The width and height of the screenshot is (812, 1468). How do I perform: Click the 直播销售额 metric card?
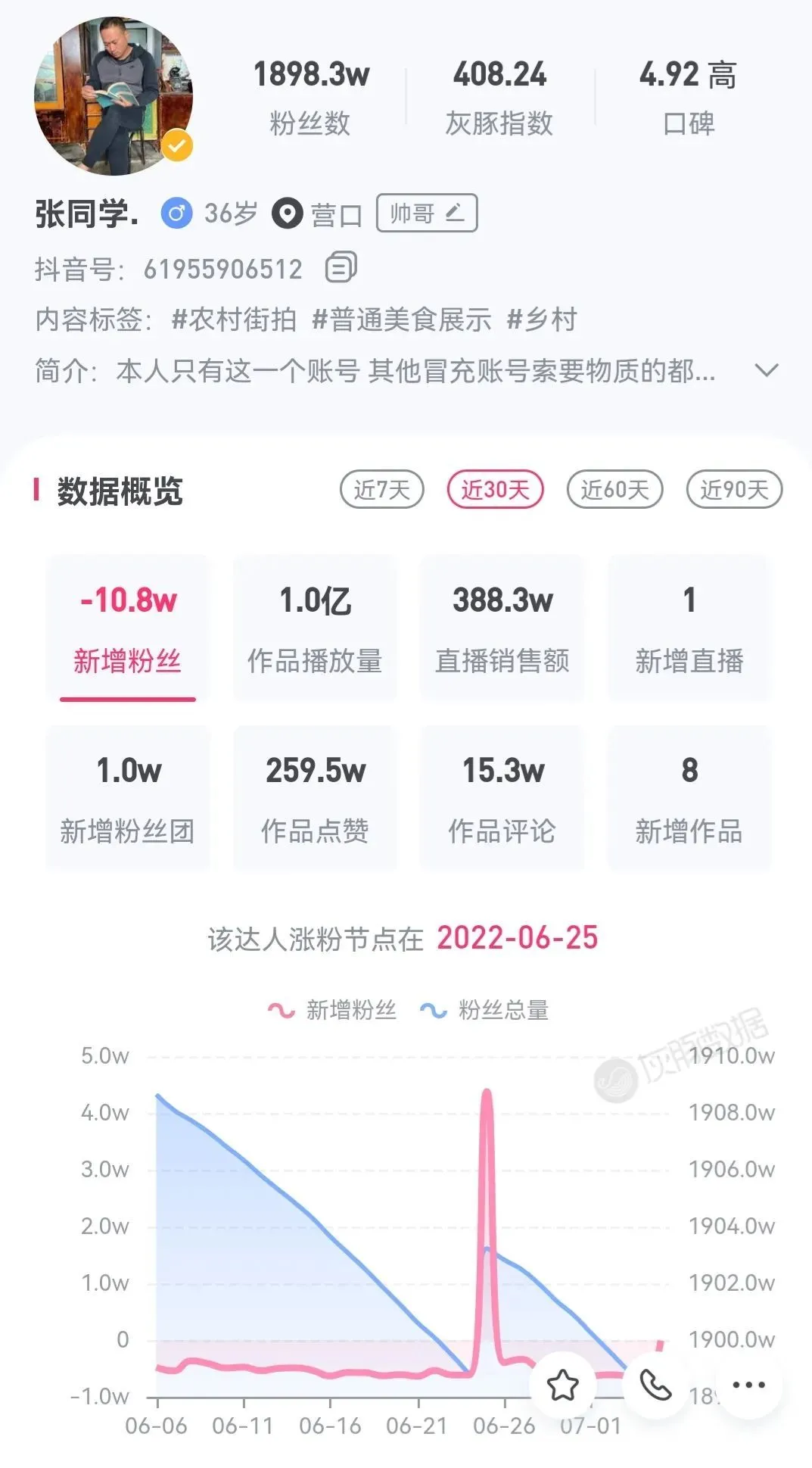click(501, 627)
